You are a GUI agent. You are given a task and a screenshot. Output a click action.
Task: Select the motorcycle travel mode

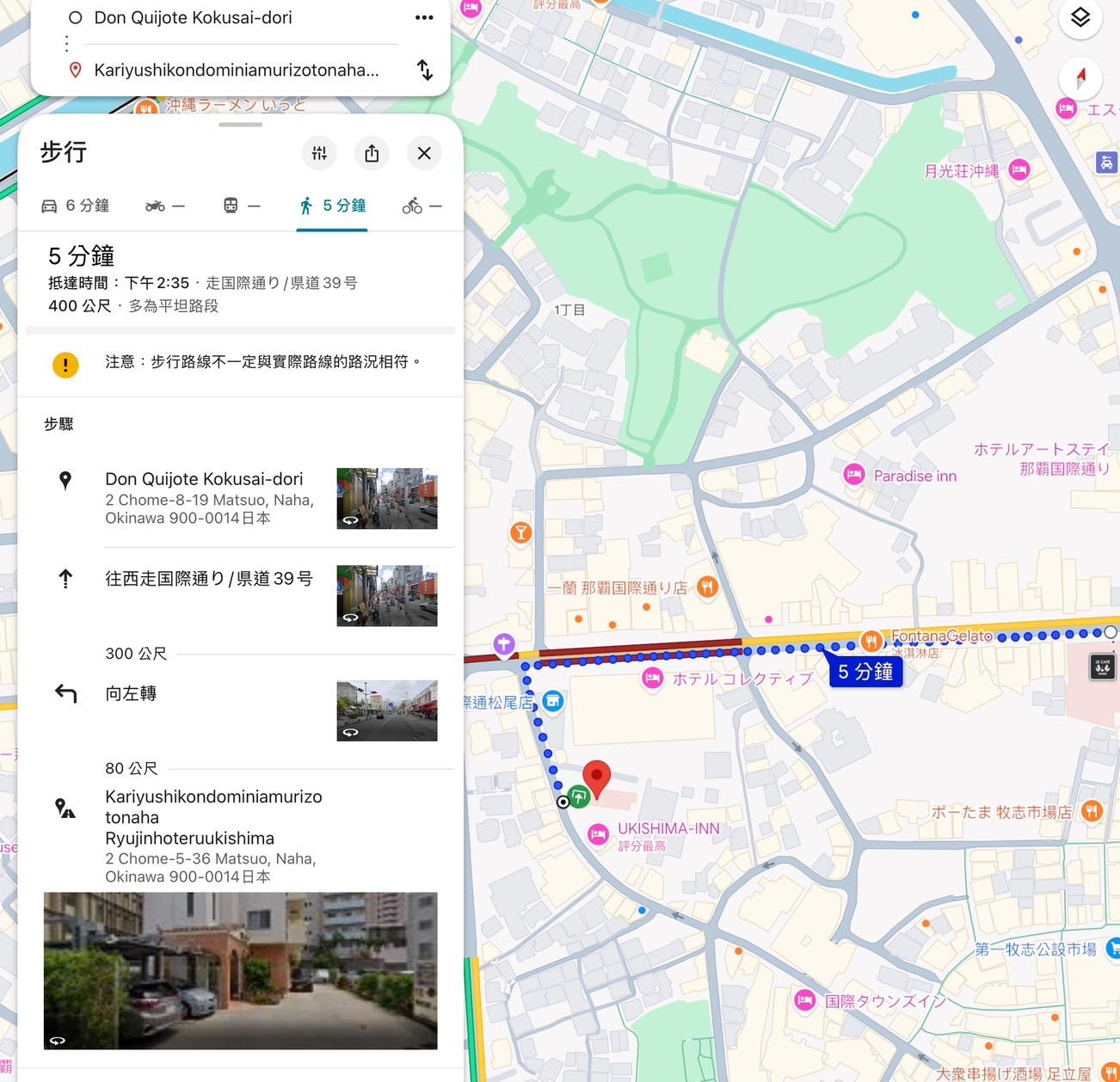pos(164,206)
